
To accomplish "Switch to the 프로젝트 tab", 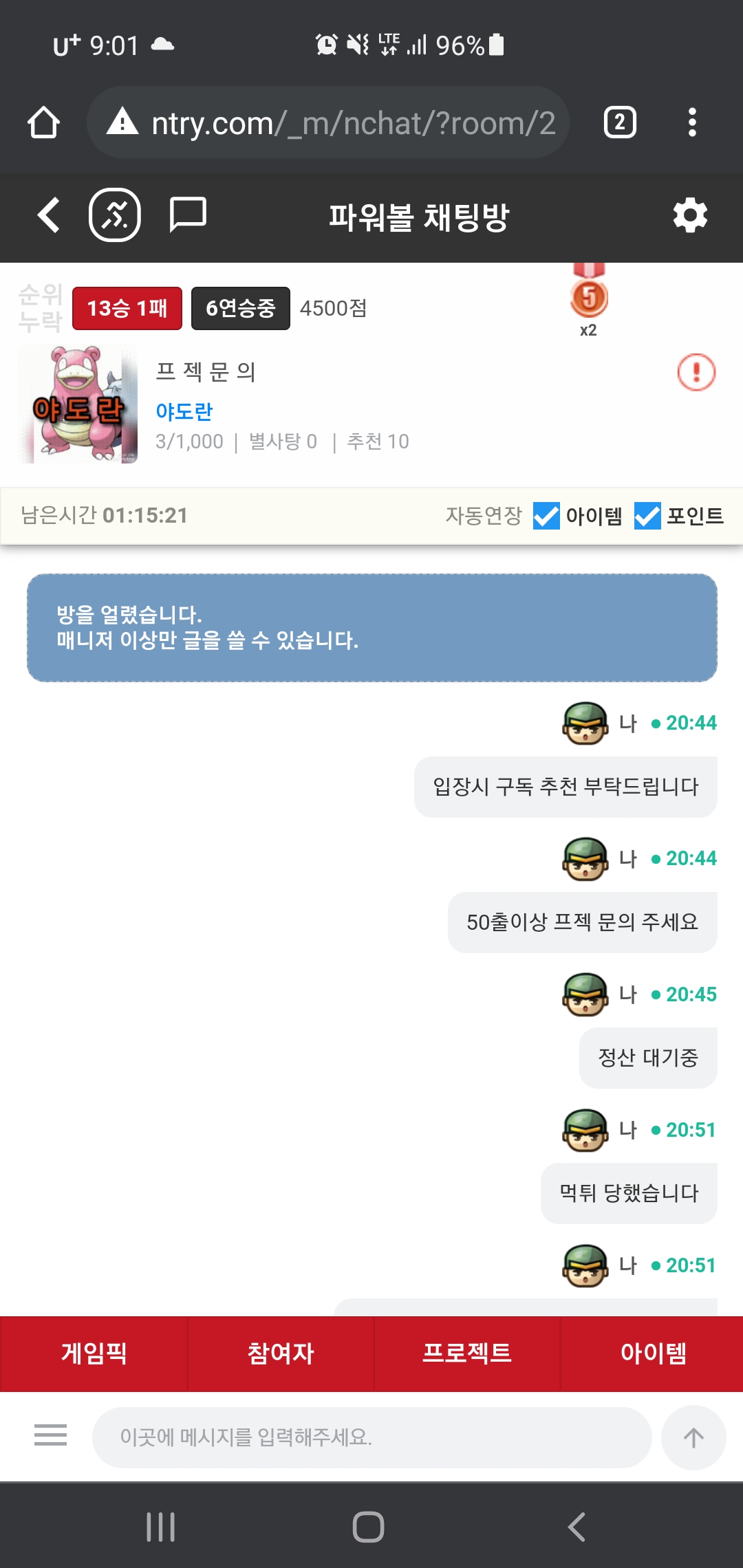I will pos(467,1353).
